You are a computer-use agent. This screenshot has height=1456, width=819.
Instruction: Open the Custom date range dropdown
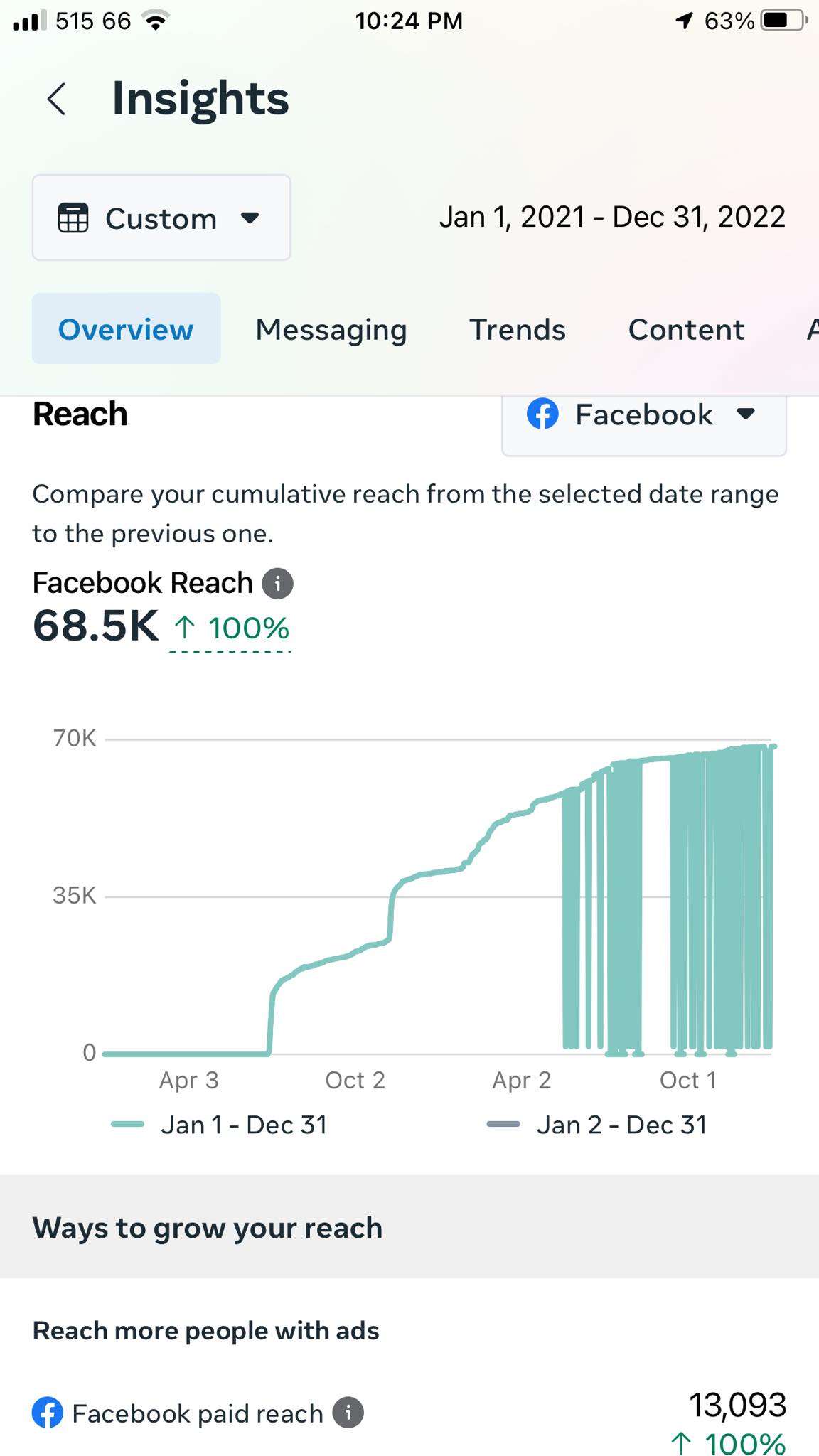coord(161,218)
